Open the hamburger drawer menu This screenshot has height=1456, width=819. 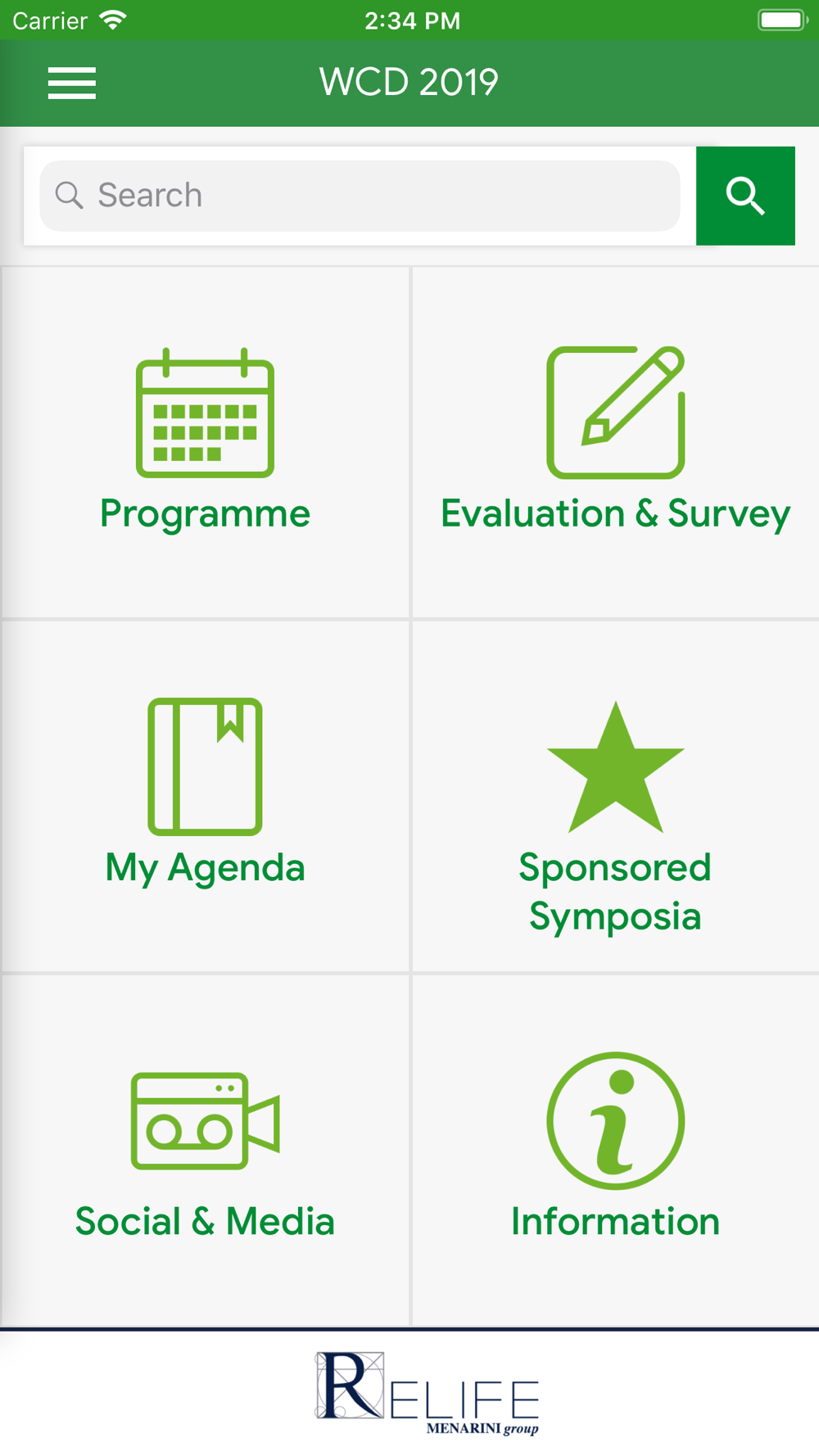(72, 83)
